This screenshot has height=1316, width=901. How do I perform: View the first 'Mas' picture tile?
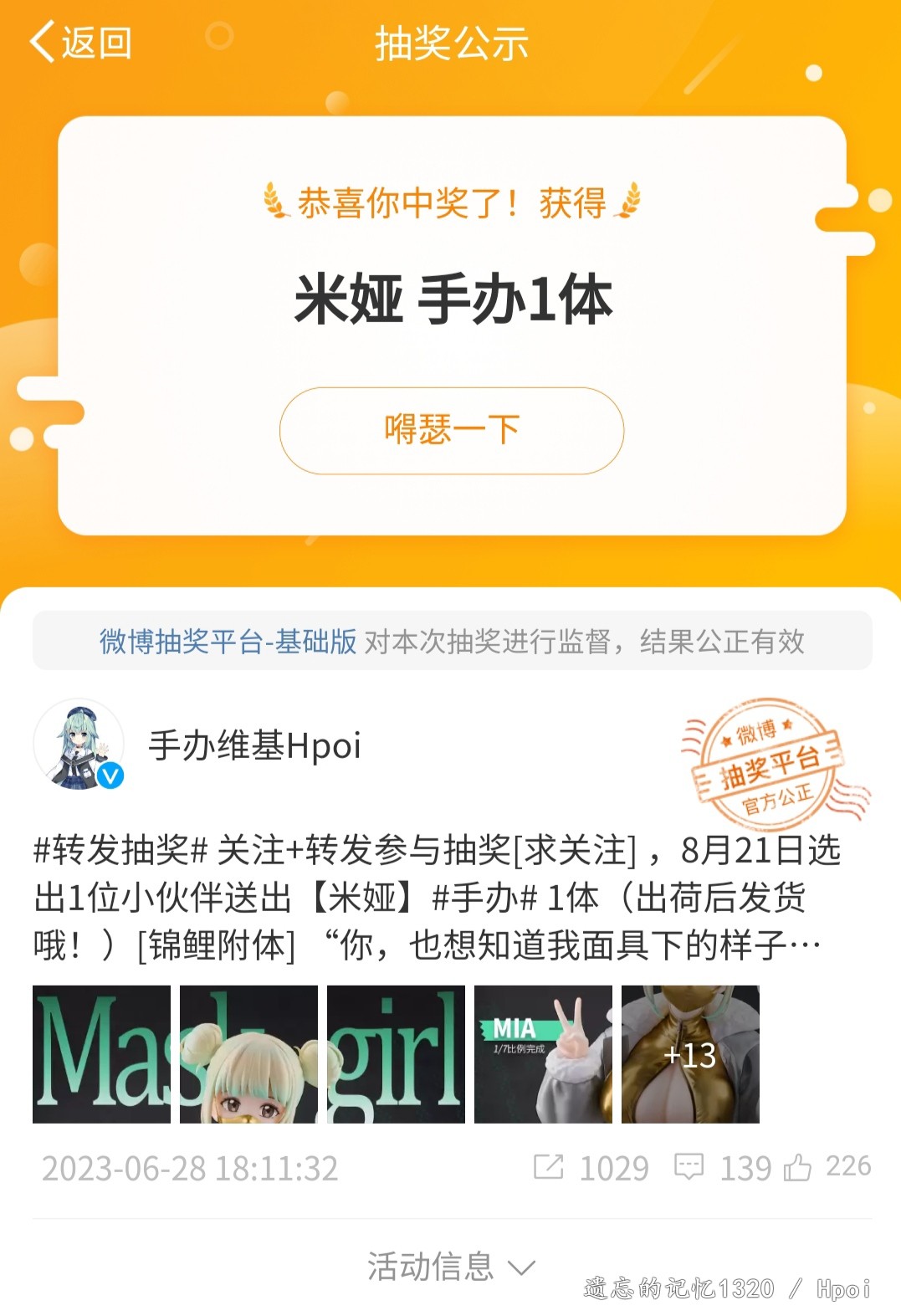[x=101, y=1054]
